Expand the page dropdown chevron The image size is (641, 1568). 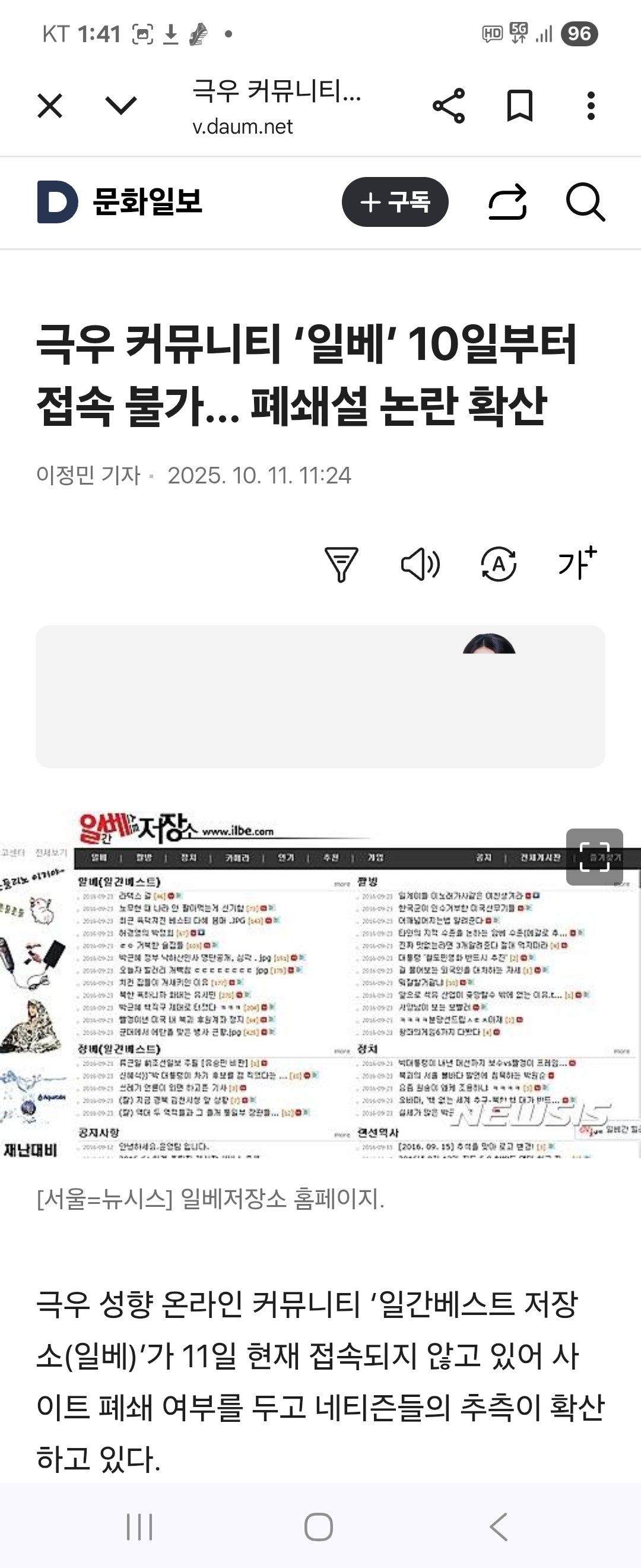[x=121, y=105]
